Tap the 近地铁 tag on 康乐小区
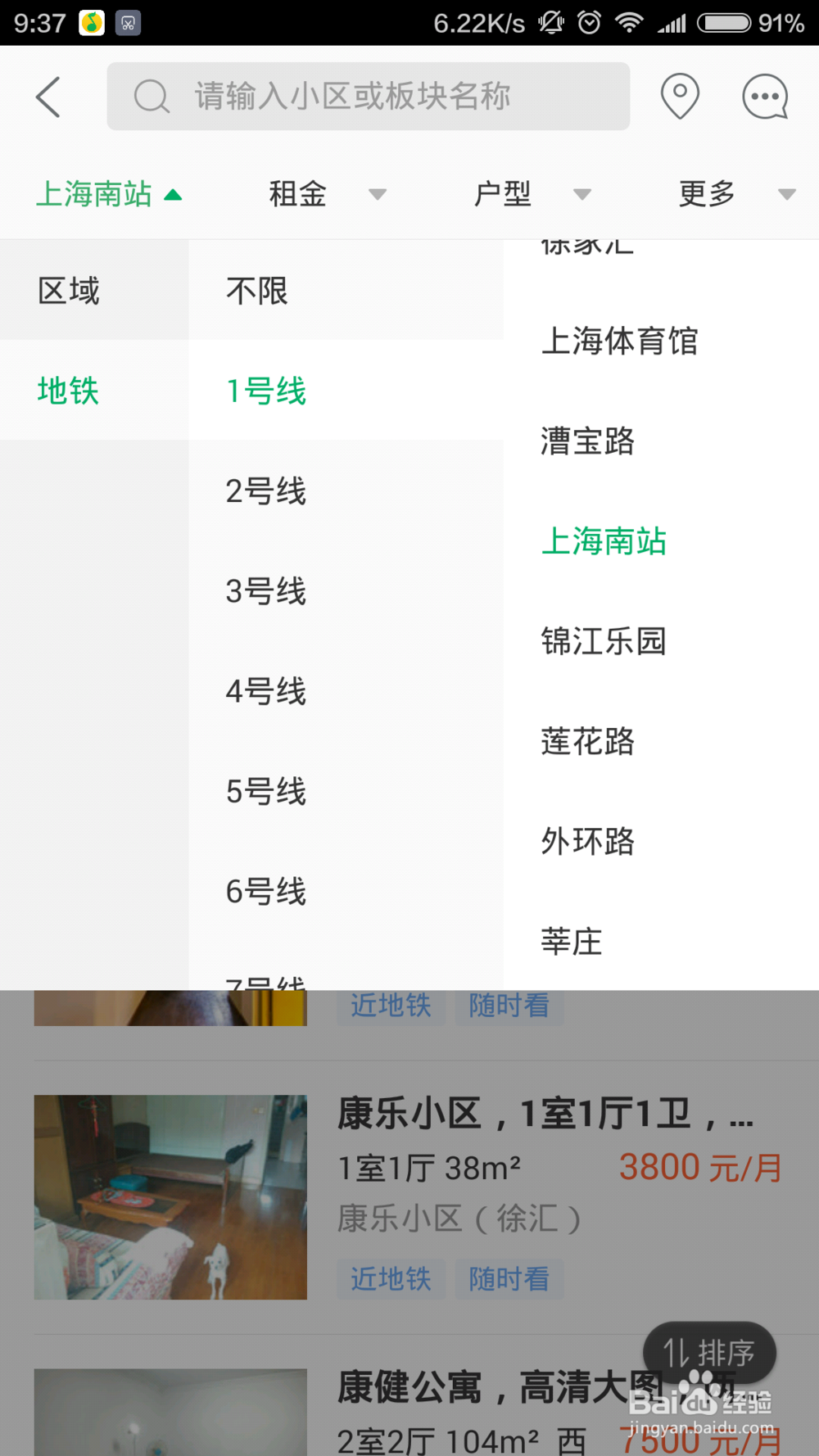The width and height of the screenshot is (819, 1456). tap(391, 1279)
